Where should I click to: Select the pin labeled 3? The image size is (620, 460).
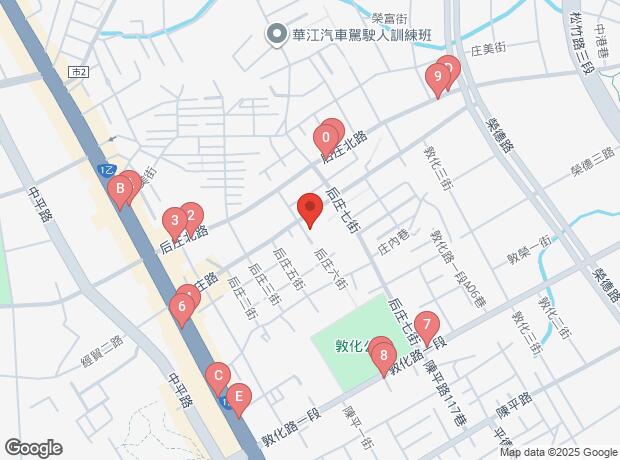[x=174, y=221]
